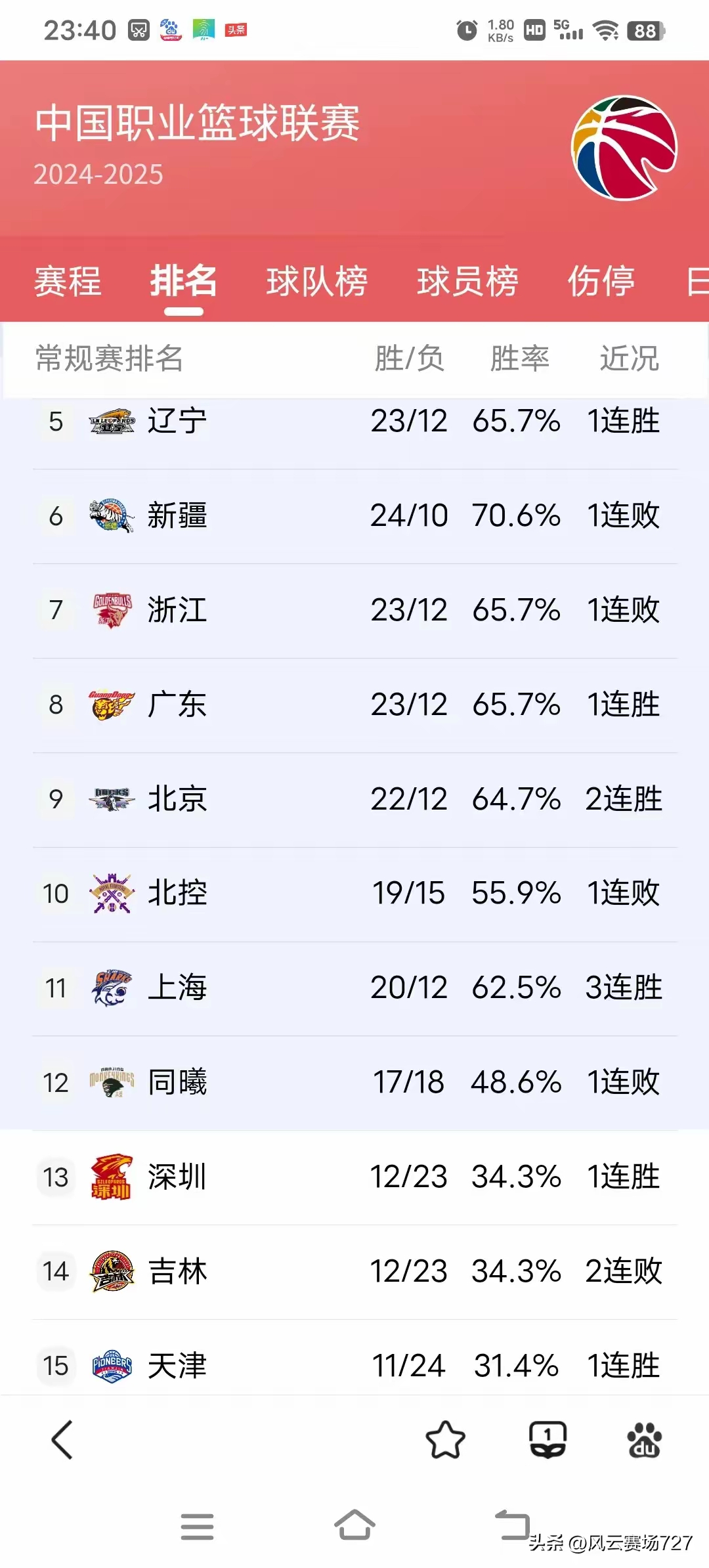Open the system recent apps menu
This screenshot has height=1568, width=709.
click(197, 1526)
